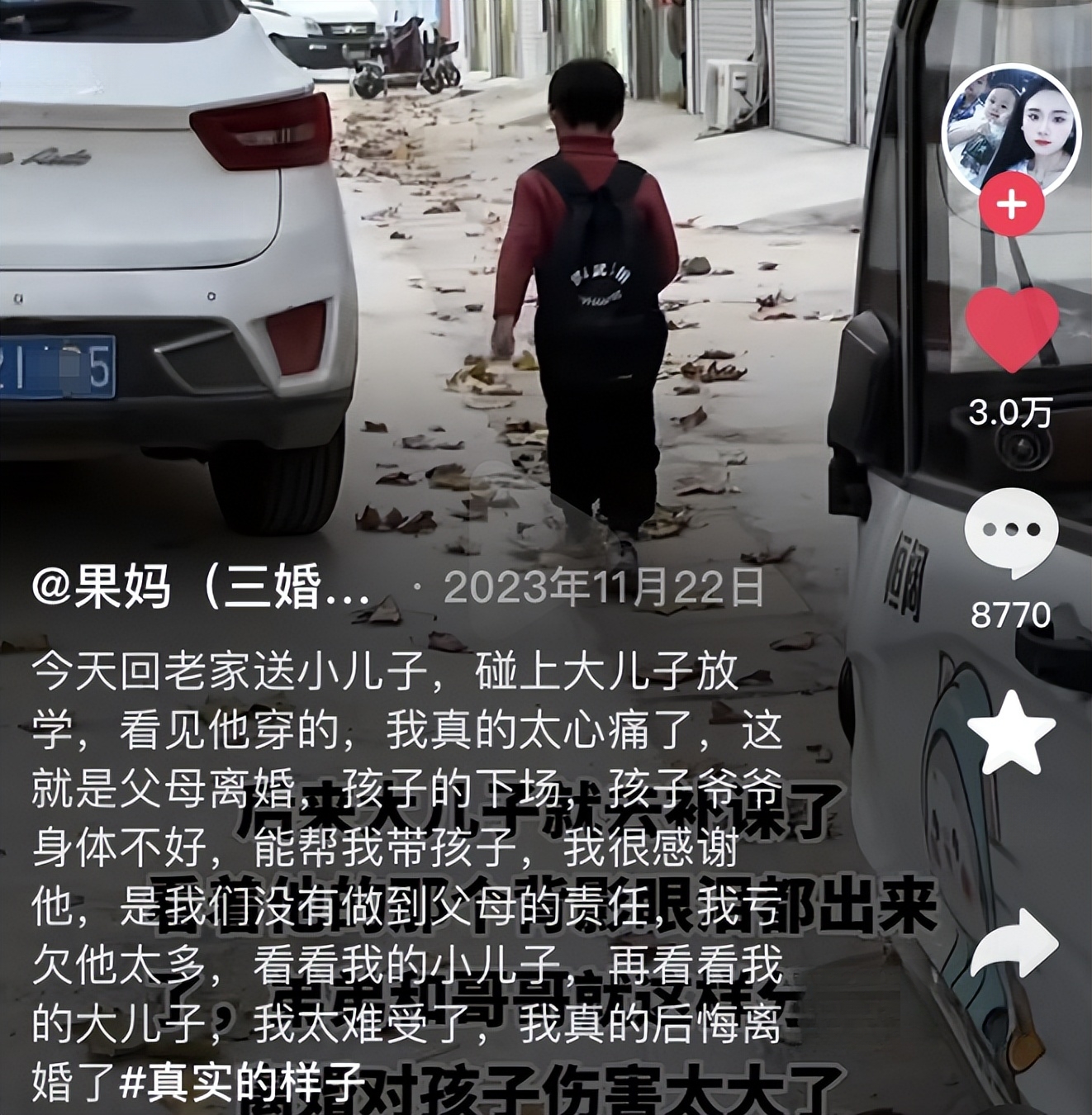Open the creator's profile avatar
This screenshot has width=1092, height=1115.
1011,130
